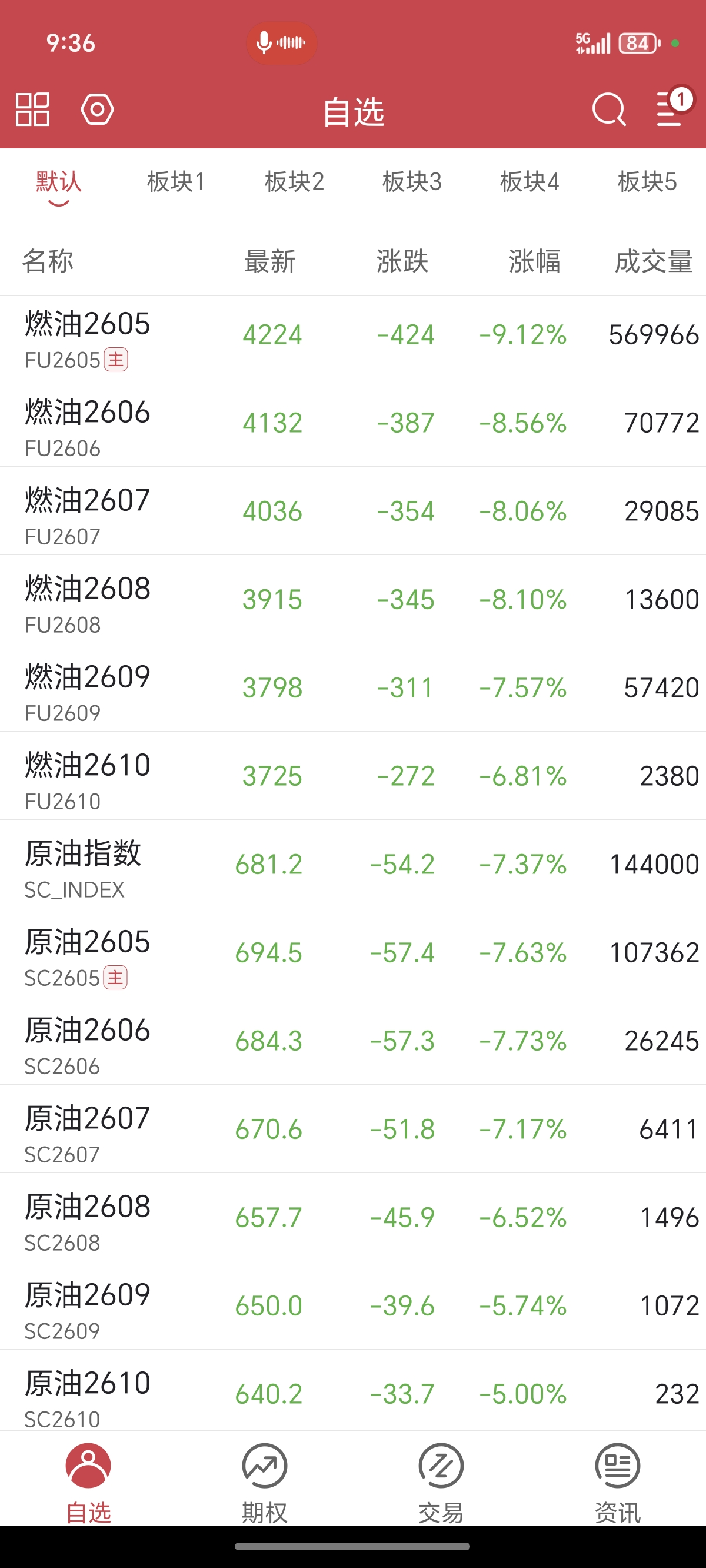Switch to the 板块4 tab

click(529, 181)
